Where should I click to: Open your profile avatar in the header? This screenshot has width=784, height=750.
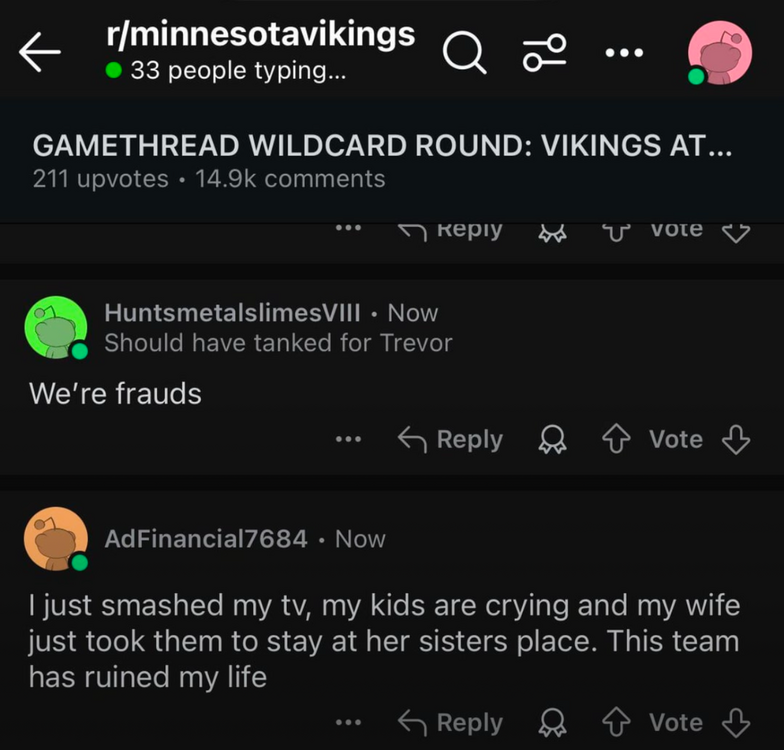click(x=721, y=53)
